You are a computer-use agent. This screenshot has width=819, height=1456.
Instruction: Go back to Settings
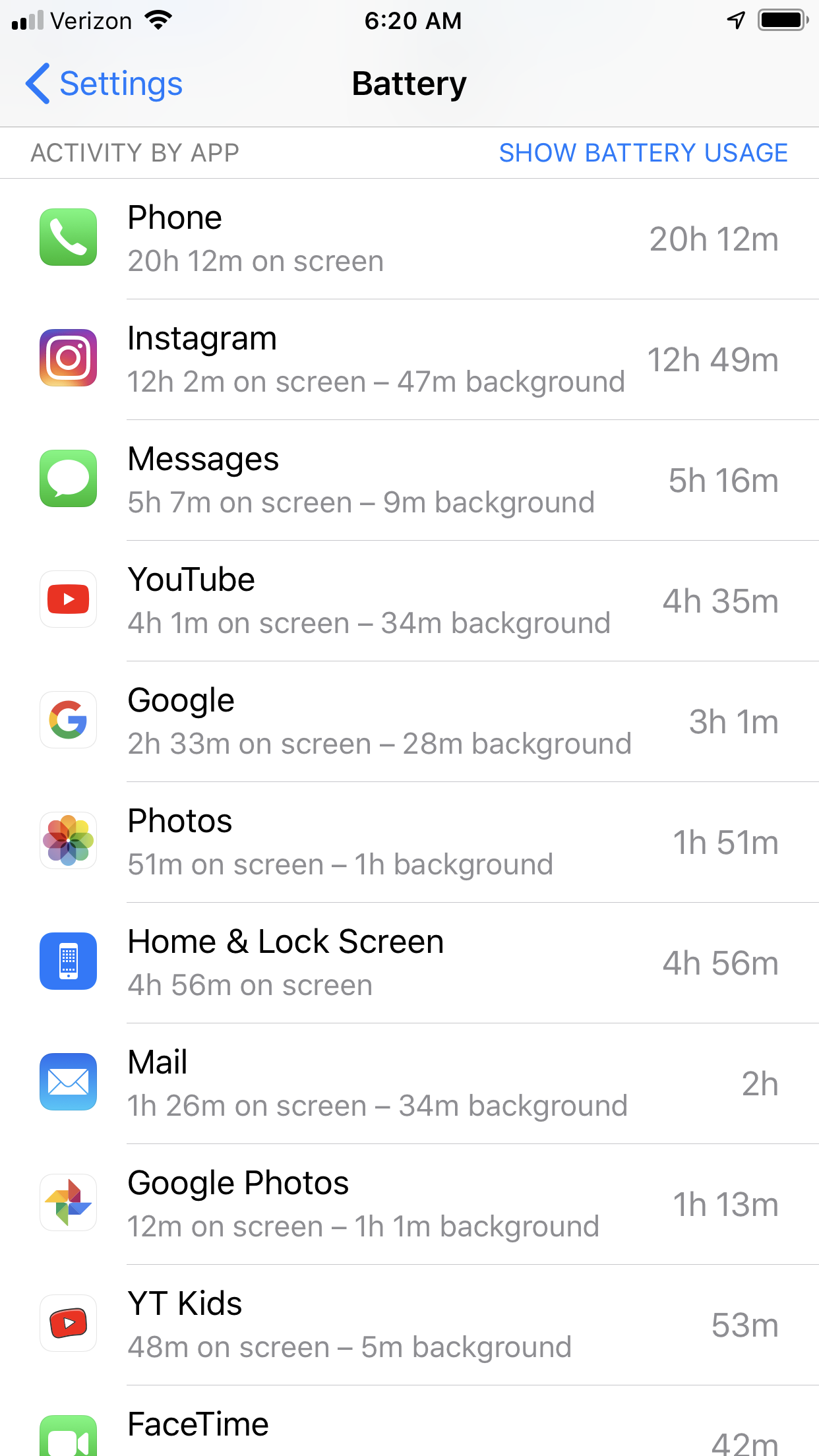[104, 84]
